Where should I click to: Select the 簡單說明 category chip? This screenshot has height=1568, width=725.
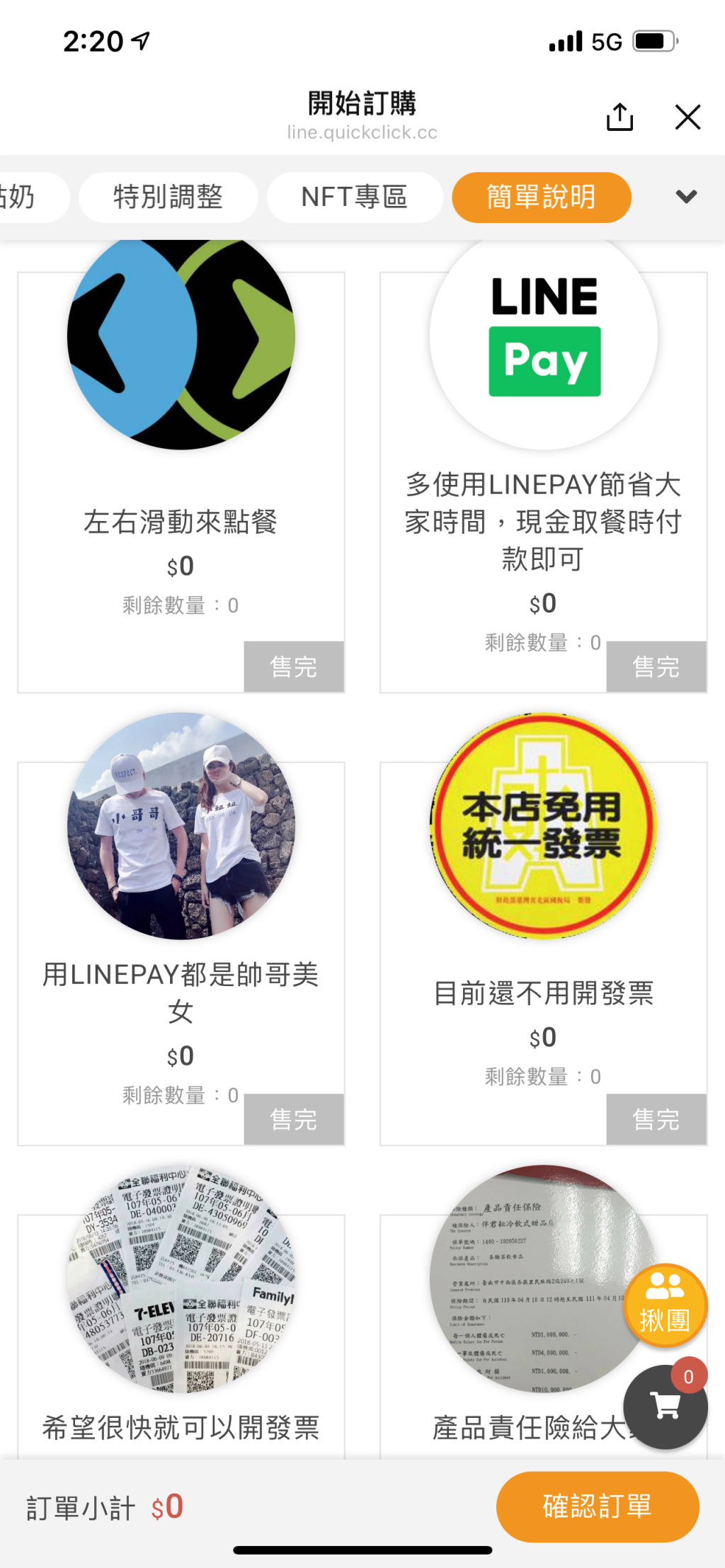click(542, 197)
